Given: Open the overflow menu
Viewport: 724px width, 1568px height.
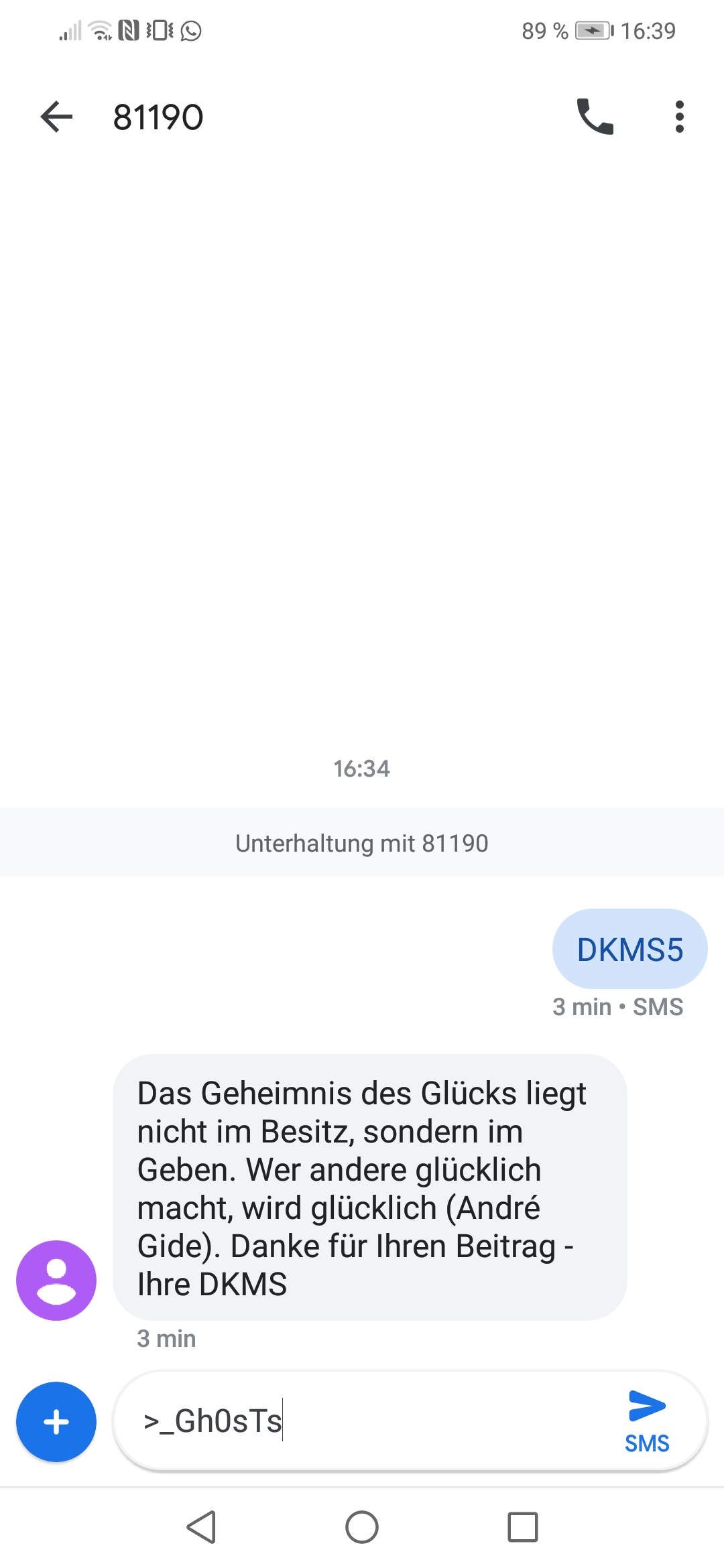Looking at the screenshot, I should [x=679, y=117].
